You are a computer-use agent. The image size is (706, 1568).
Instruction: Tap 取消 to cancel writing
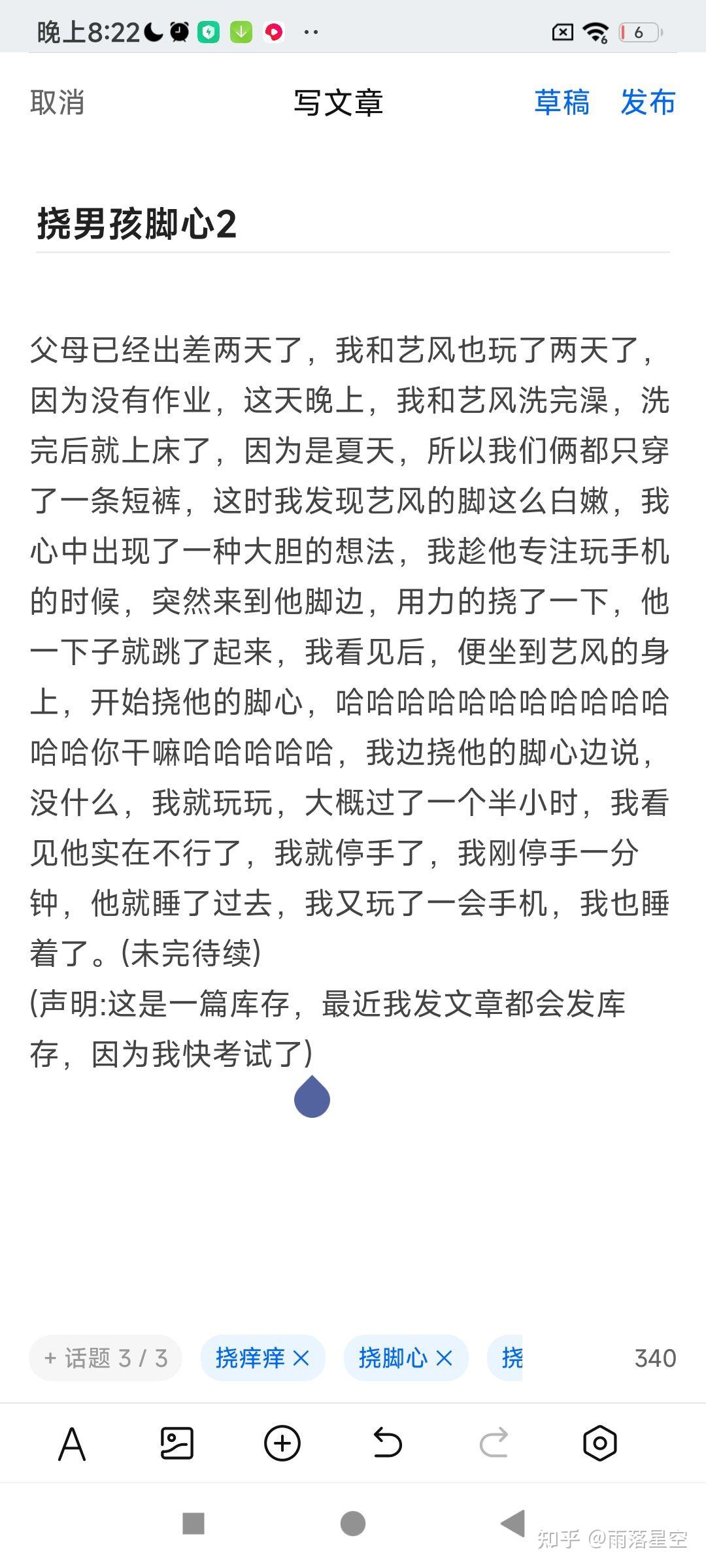click(x=58, y=103)
